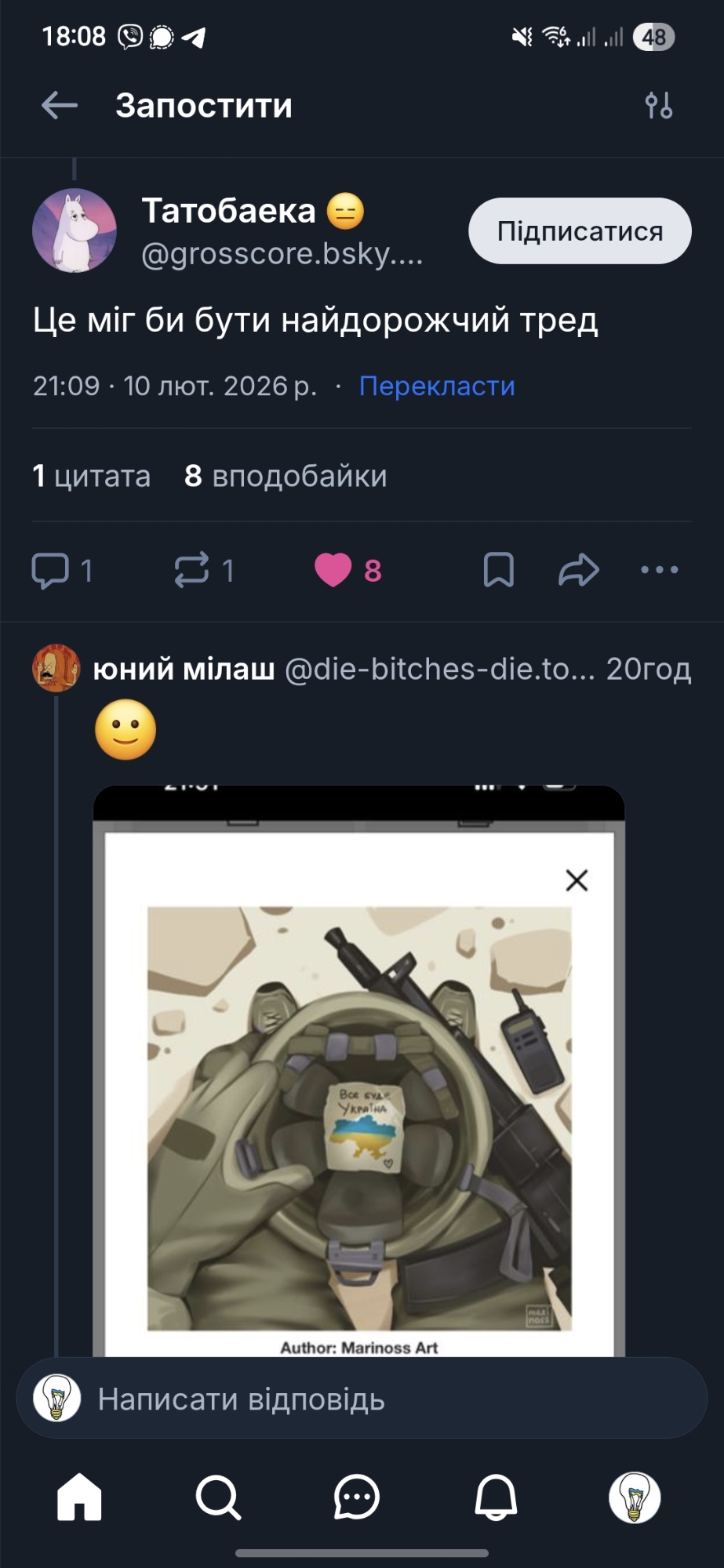
Task: Open the notifications bell tab
Action: point(496,1497)
